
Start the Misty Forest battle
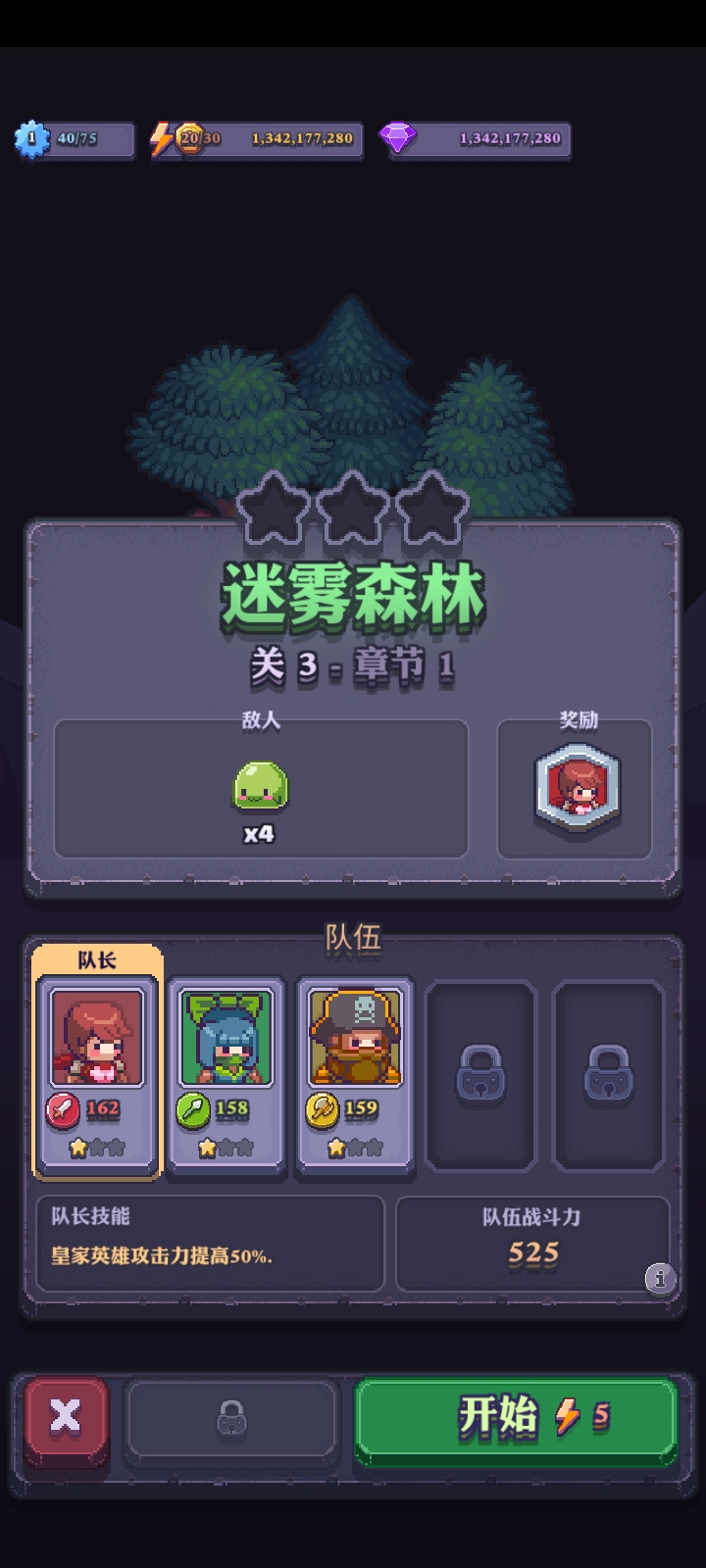tap(516, 1418)
